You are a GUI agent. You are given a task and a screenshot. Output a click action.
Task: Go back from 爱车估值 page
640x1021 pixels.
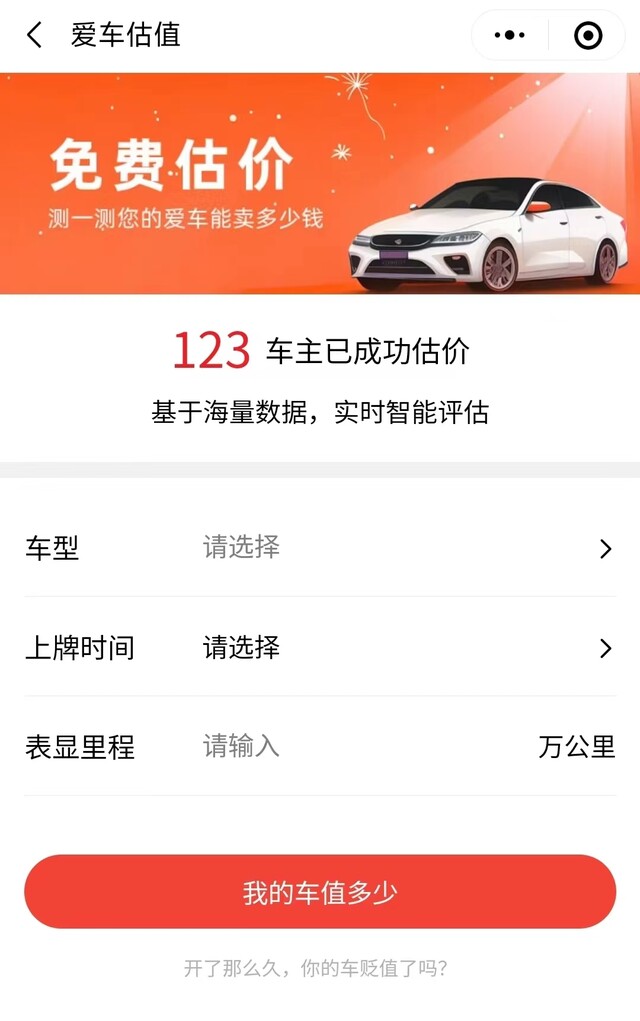34,36
